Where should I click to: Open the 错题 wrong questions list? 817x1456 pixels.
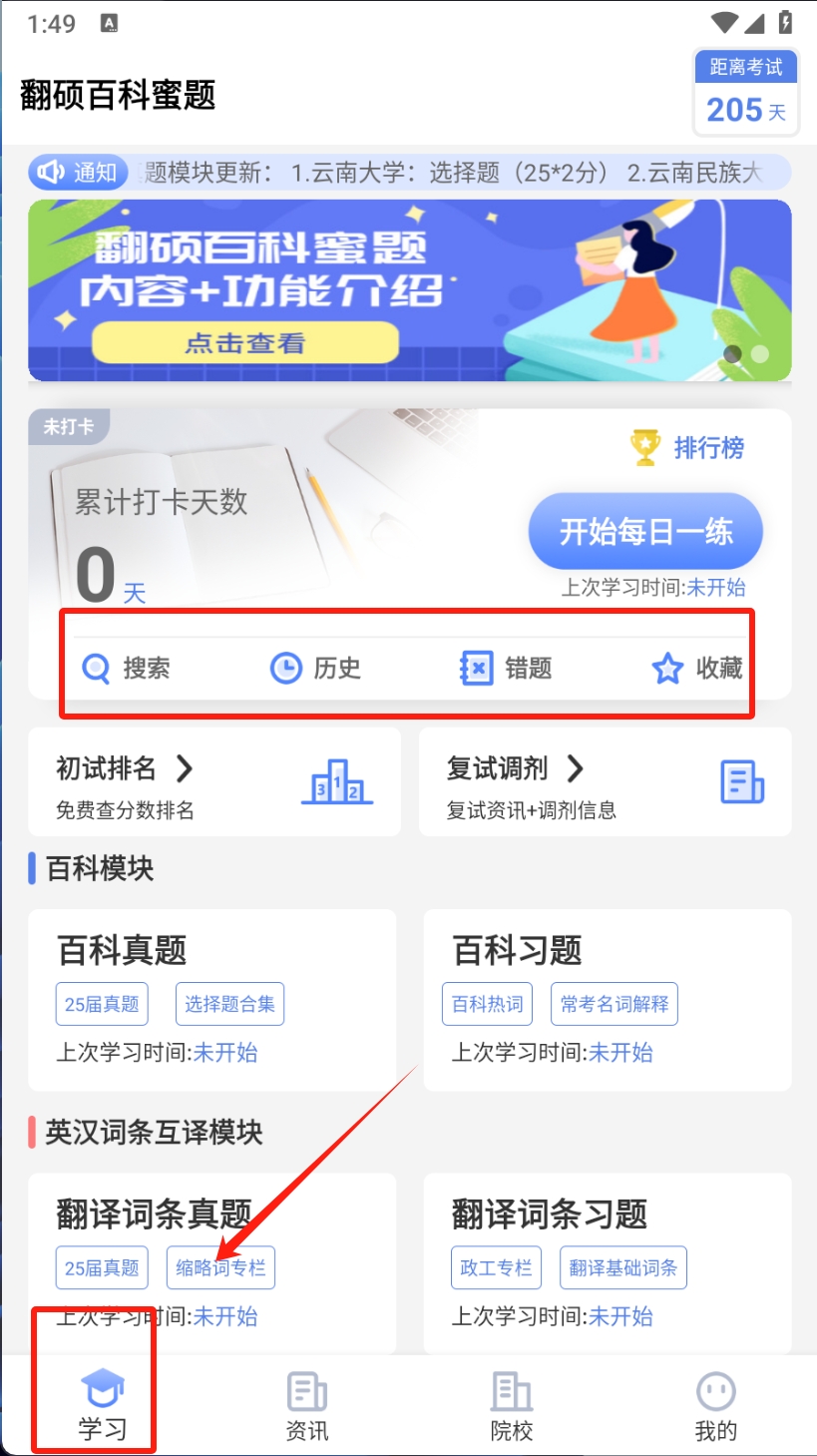coord(506,669)
